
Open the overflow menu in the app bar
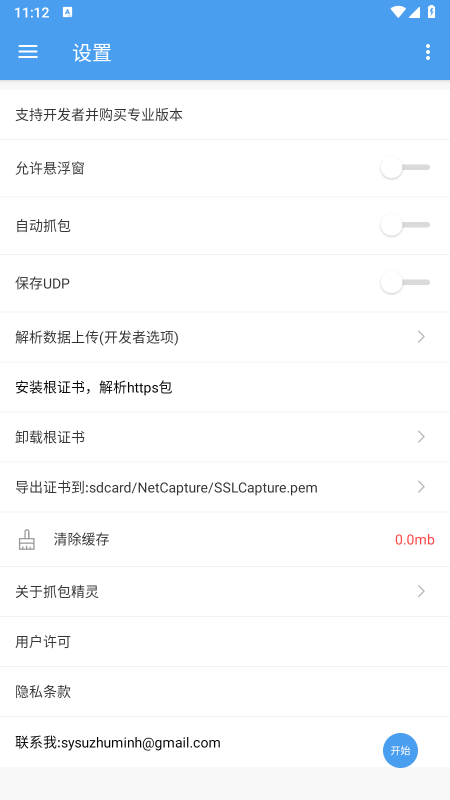[x=428, y=52]
